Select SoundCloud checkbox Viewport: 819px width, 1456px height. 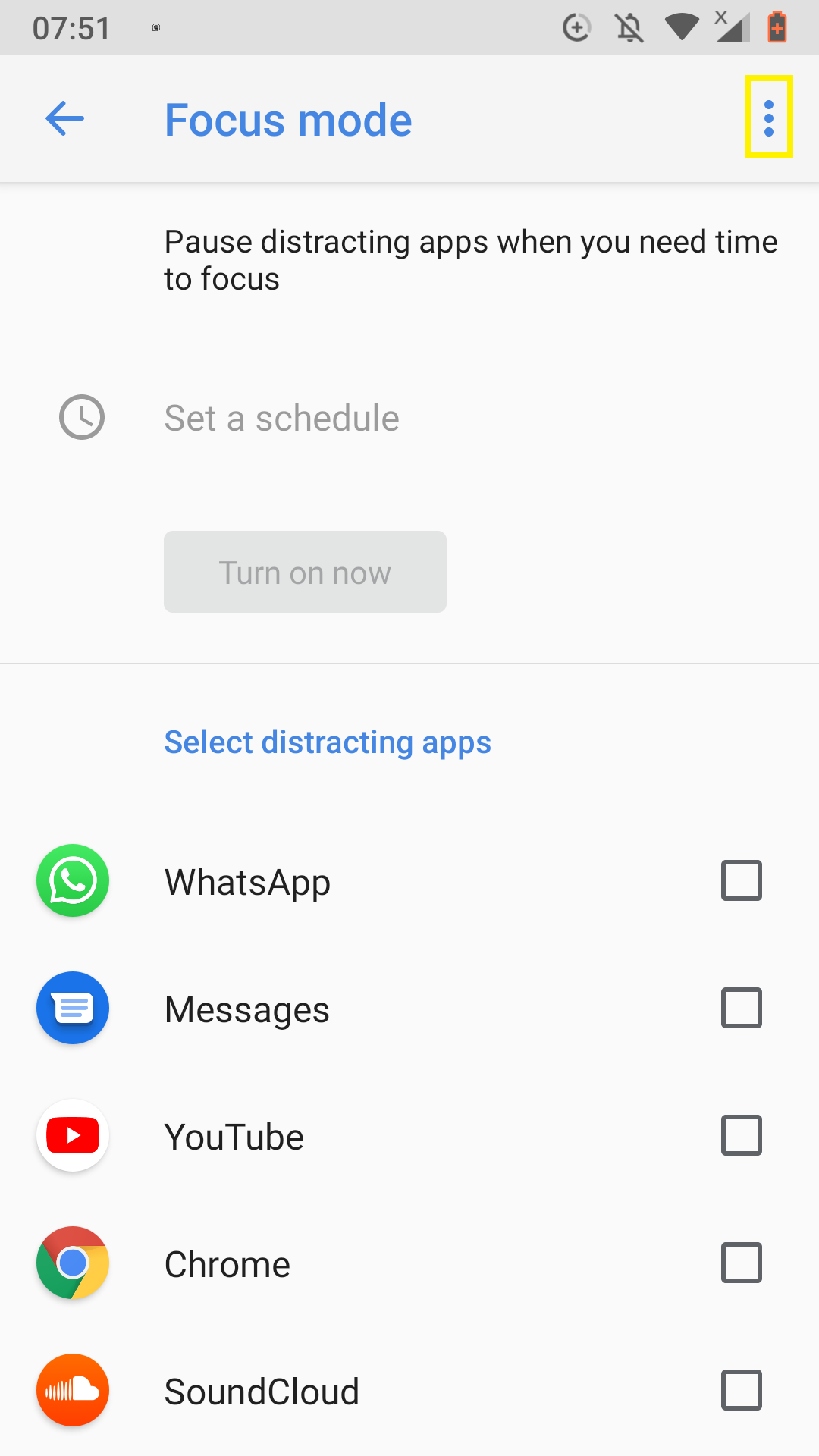(x=741, y=1390)
